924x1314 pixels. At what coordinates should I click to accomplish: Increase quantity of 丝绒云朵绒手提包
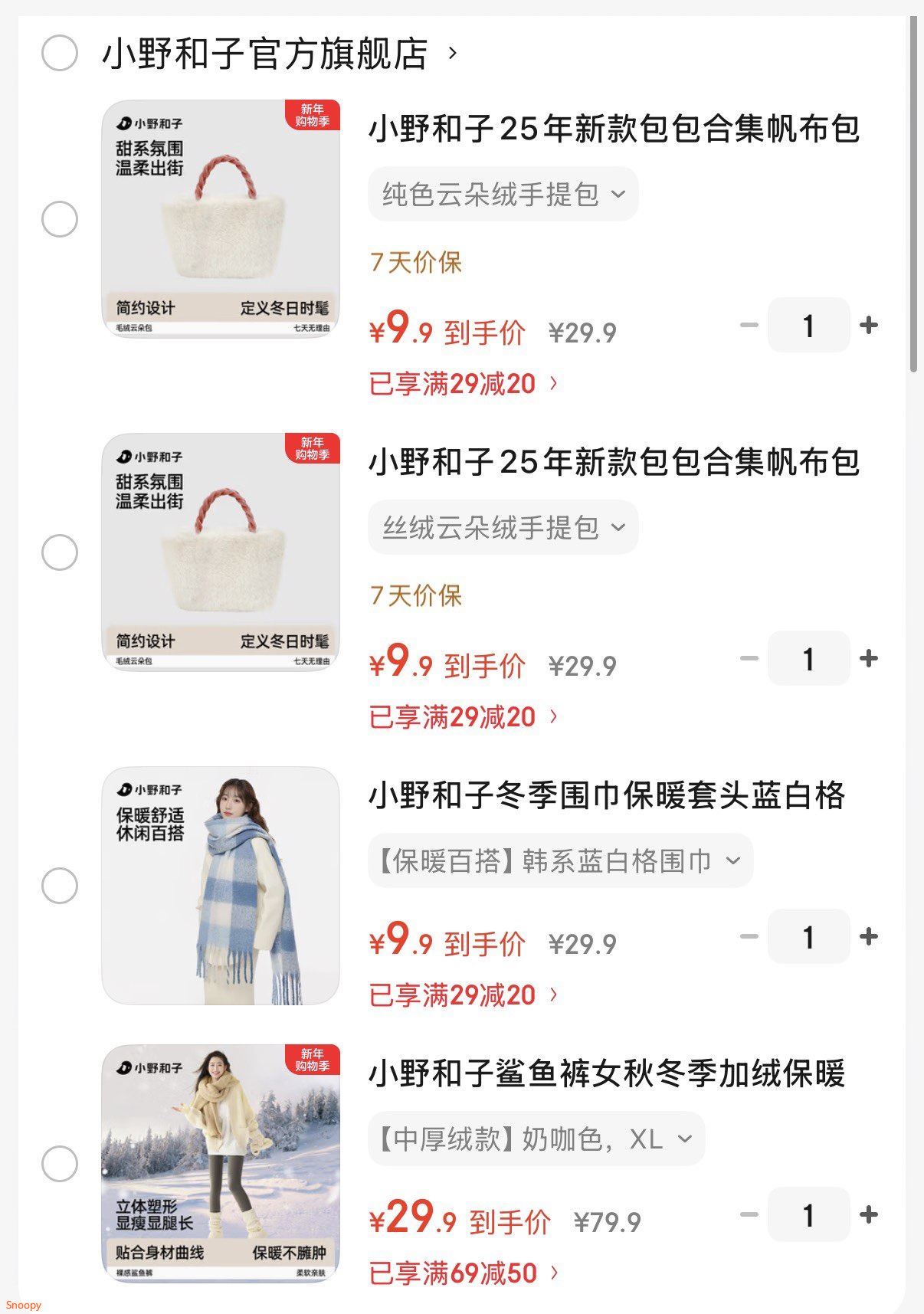point(869,659)
